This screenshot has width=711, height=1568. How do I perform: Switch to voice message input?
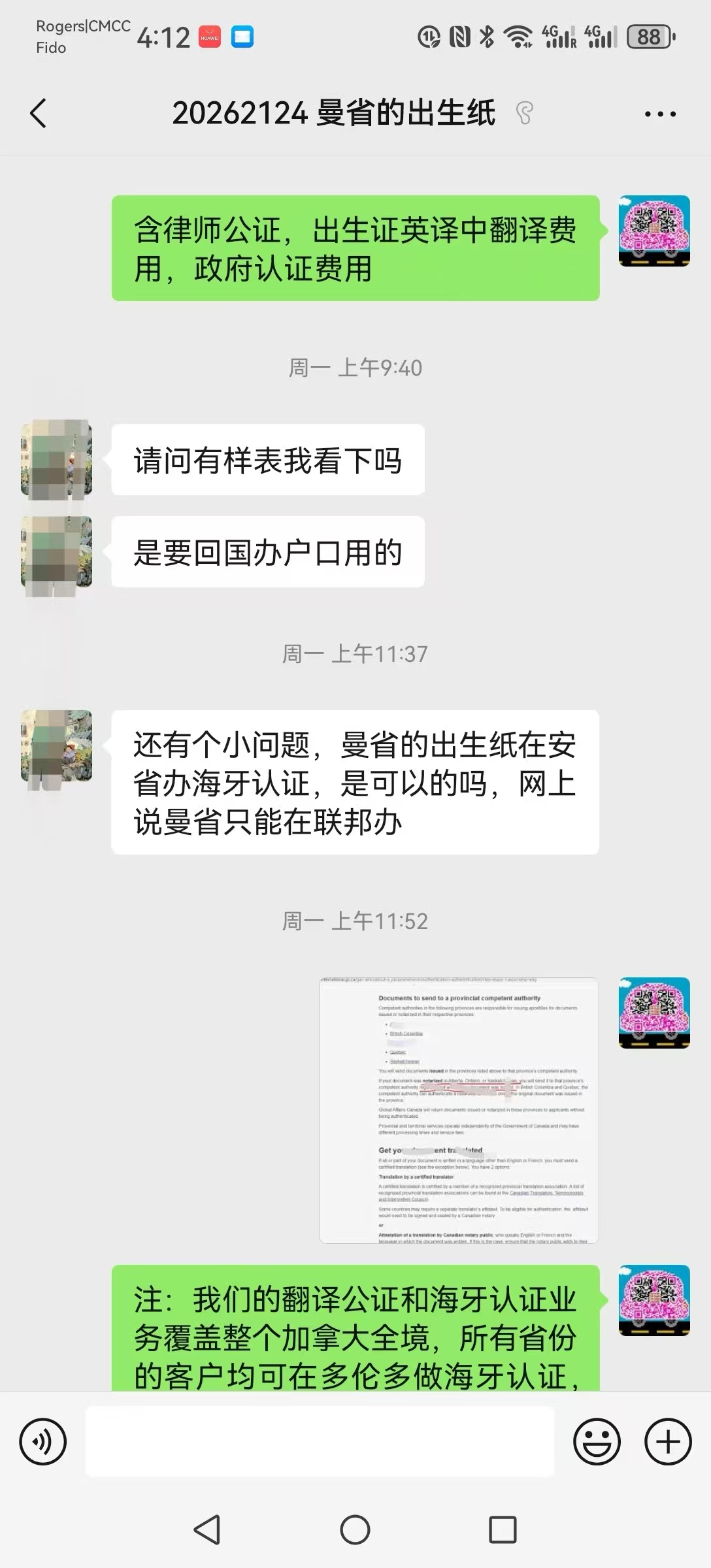point(43,1441)
